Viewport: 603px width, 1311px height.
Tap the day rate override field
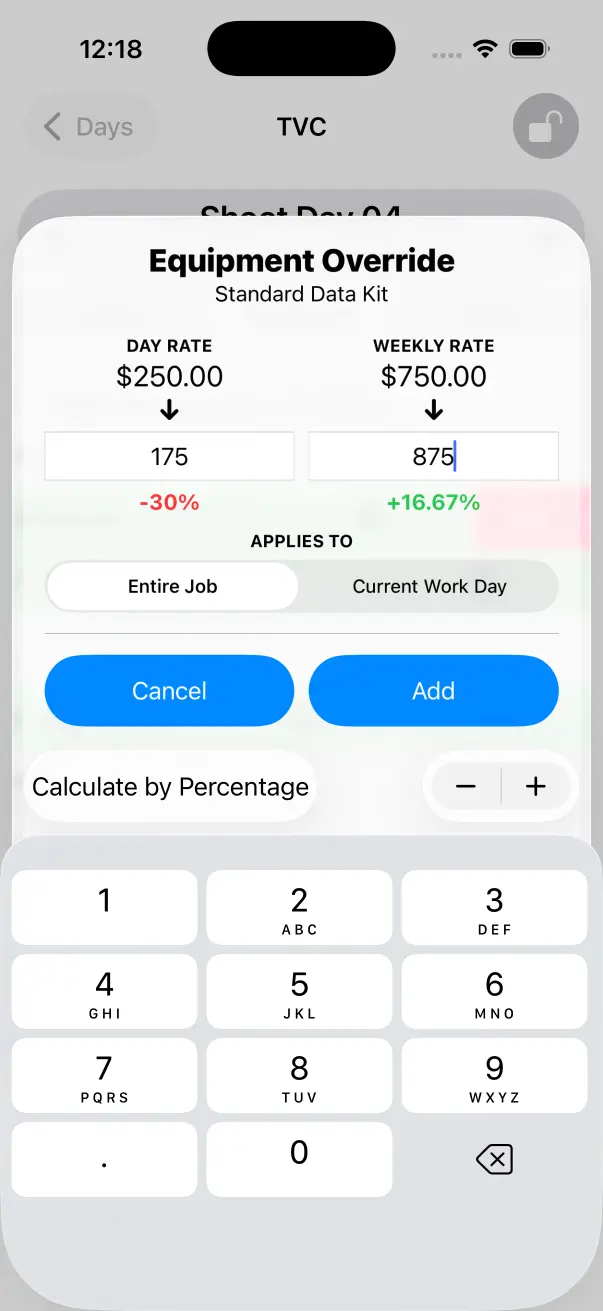(x=169, y=457)
